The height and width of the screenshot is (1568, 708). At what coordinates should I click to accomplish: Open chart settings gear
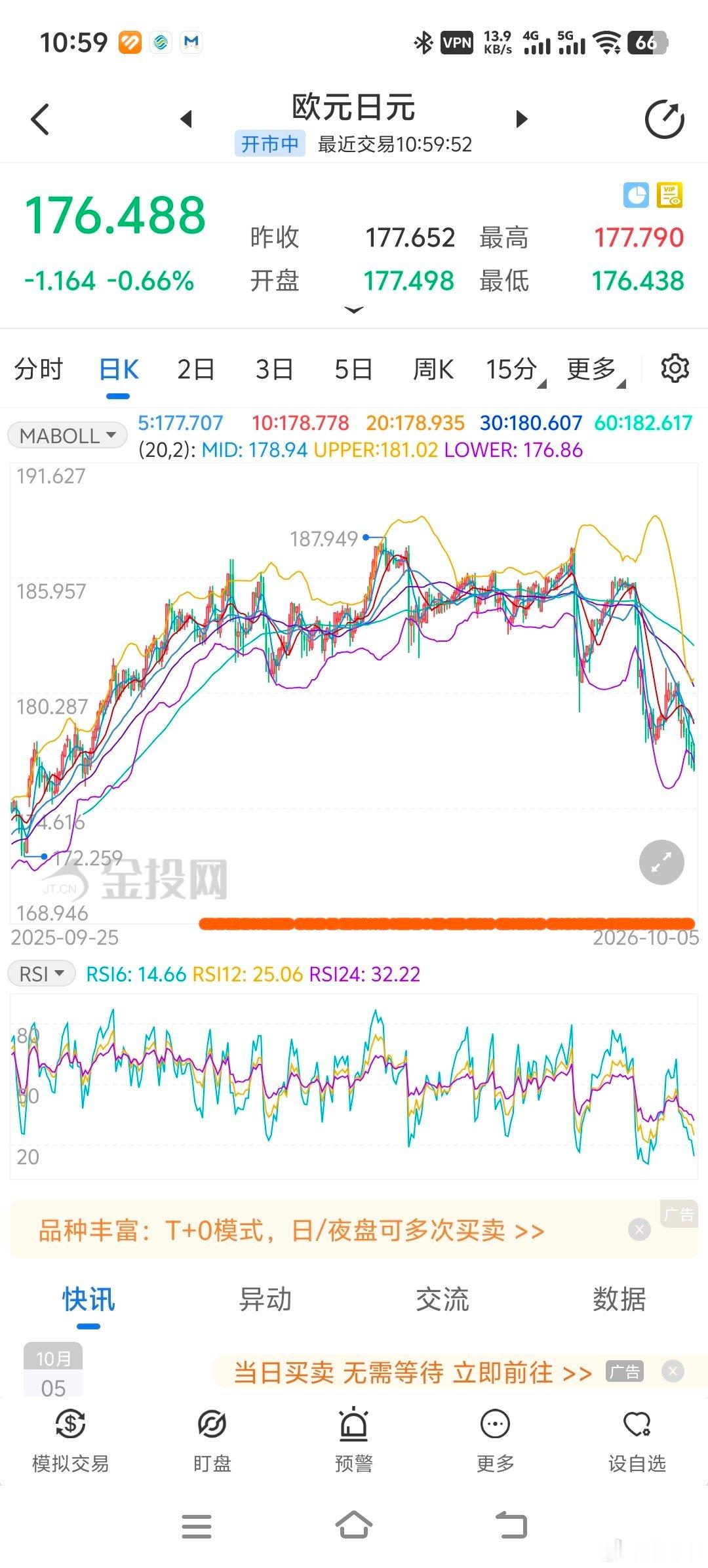coord(675,368)
